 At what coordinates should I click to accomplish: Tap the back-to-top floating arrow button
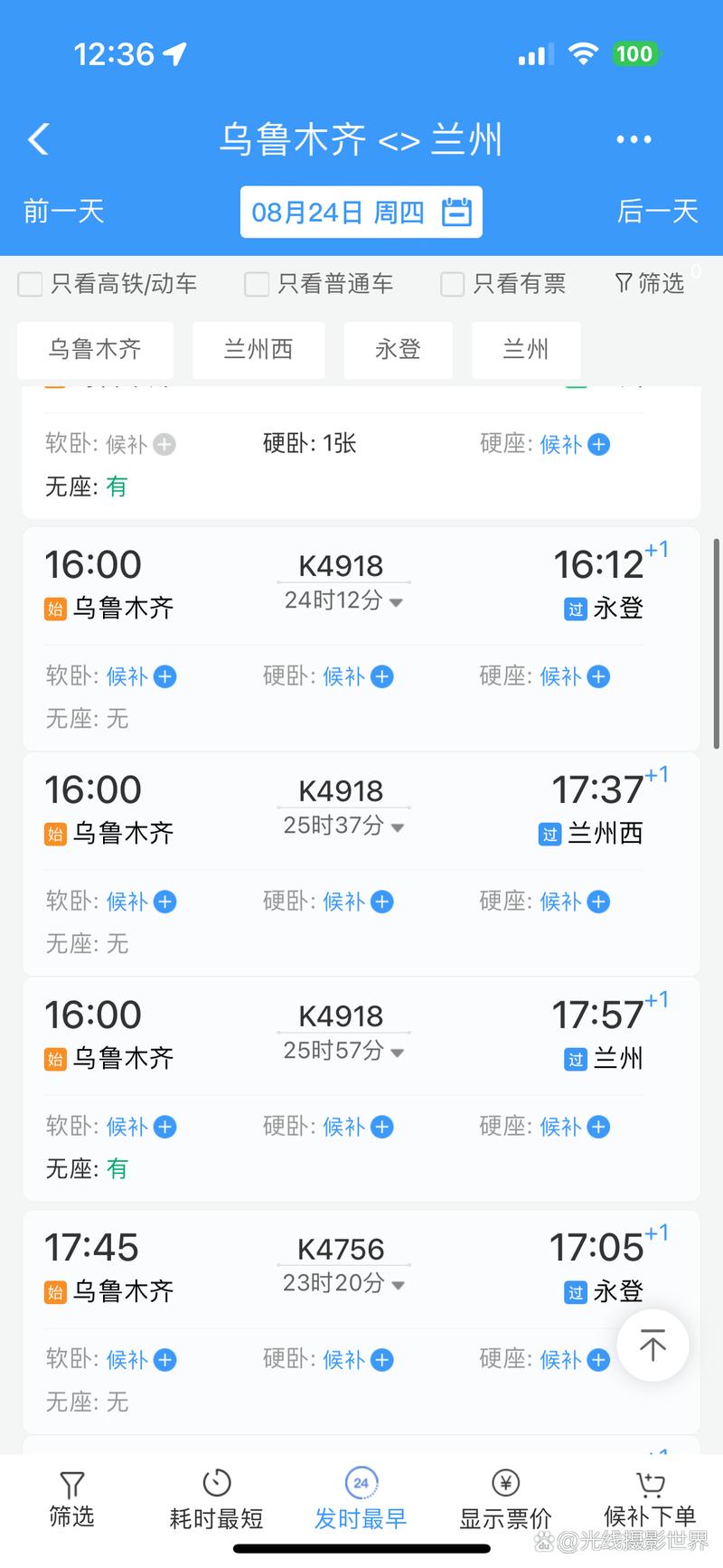point(653,1345)
